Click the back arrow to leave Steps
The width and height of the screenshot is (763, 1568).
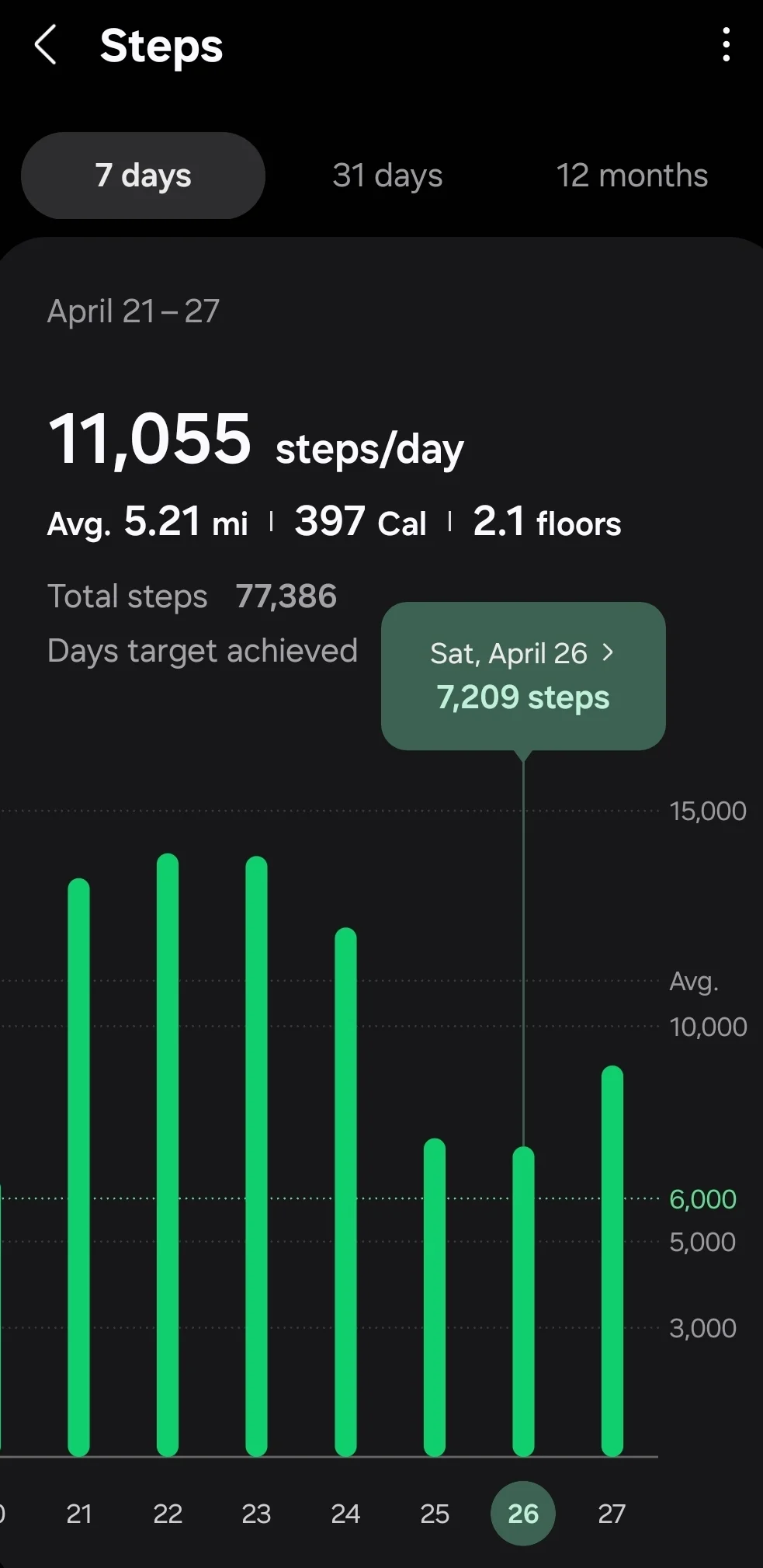(46, 47)
